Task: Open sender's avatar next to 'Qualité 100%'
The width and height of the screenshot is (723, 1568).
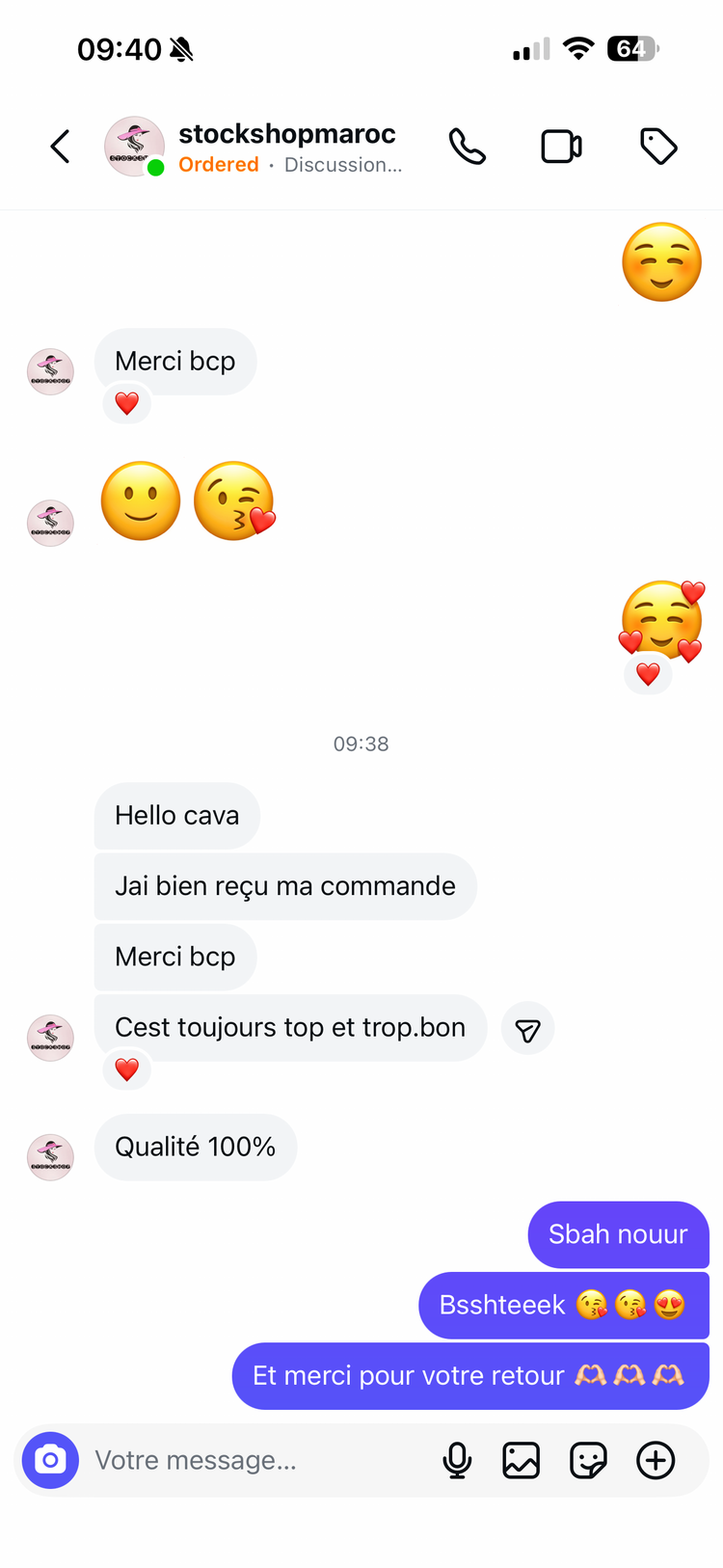Action: (50, 1156)
